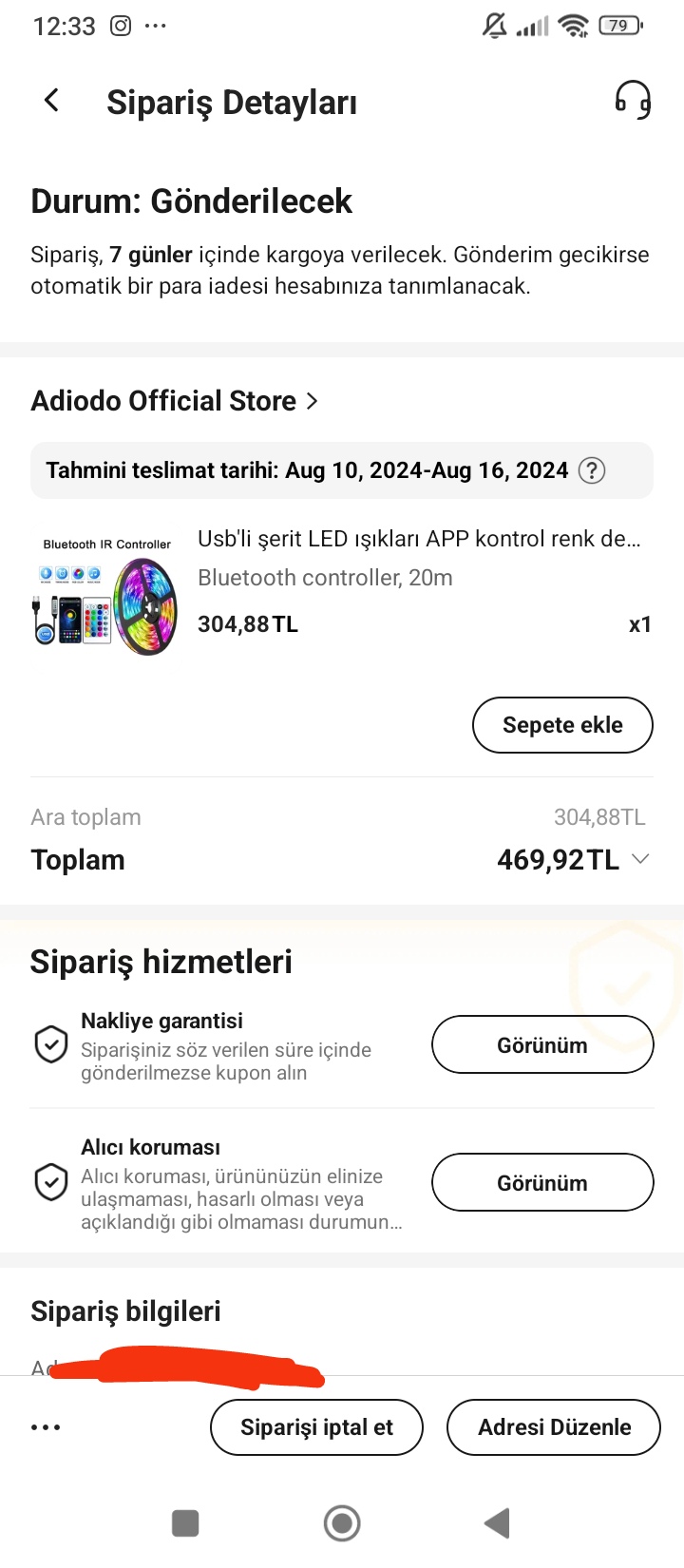684x1568 pixels.
Task: Go back from Sipariş Detayları
Action: (52, 101)
